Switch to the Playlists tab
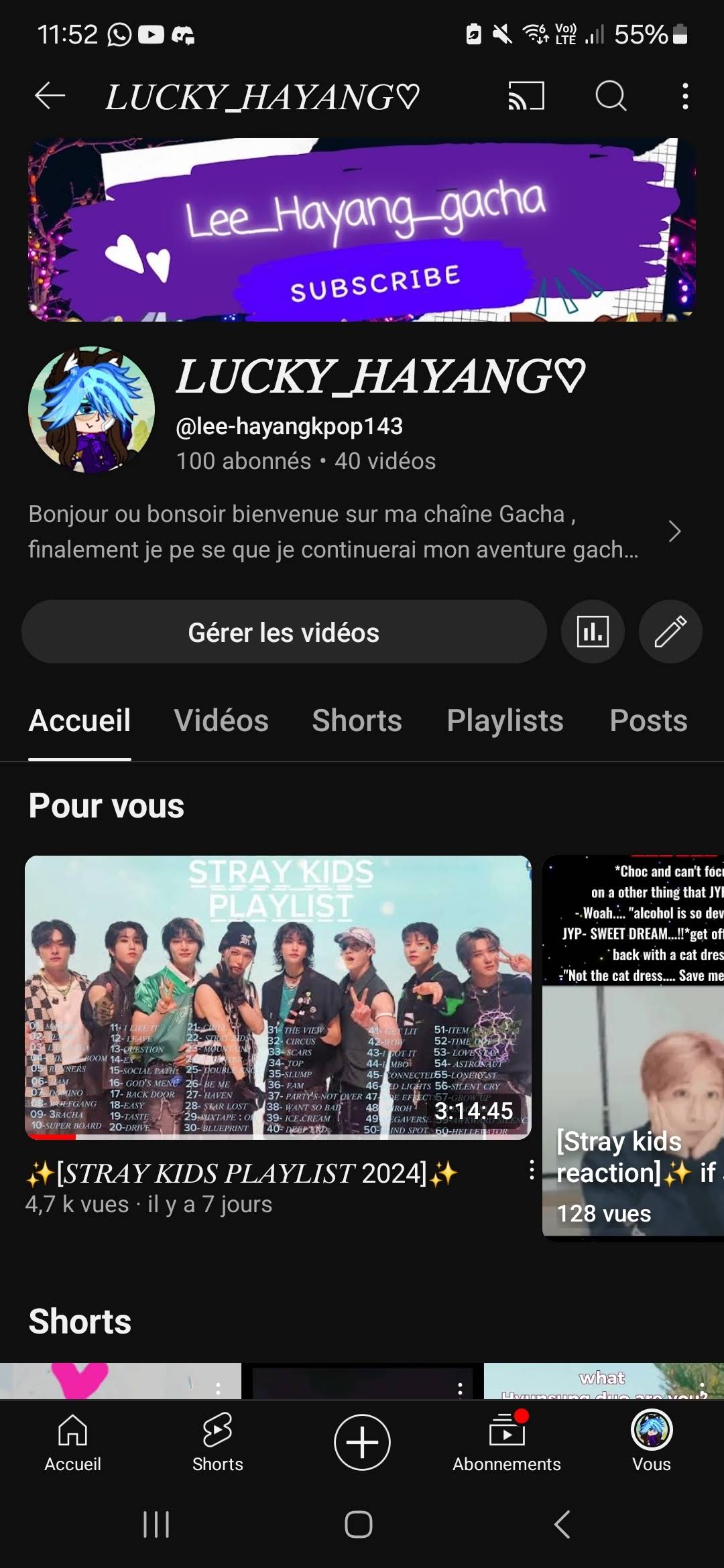Viewport: 724px width, 1568px height. click(x=505, y=721)
